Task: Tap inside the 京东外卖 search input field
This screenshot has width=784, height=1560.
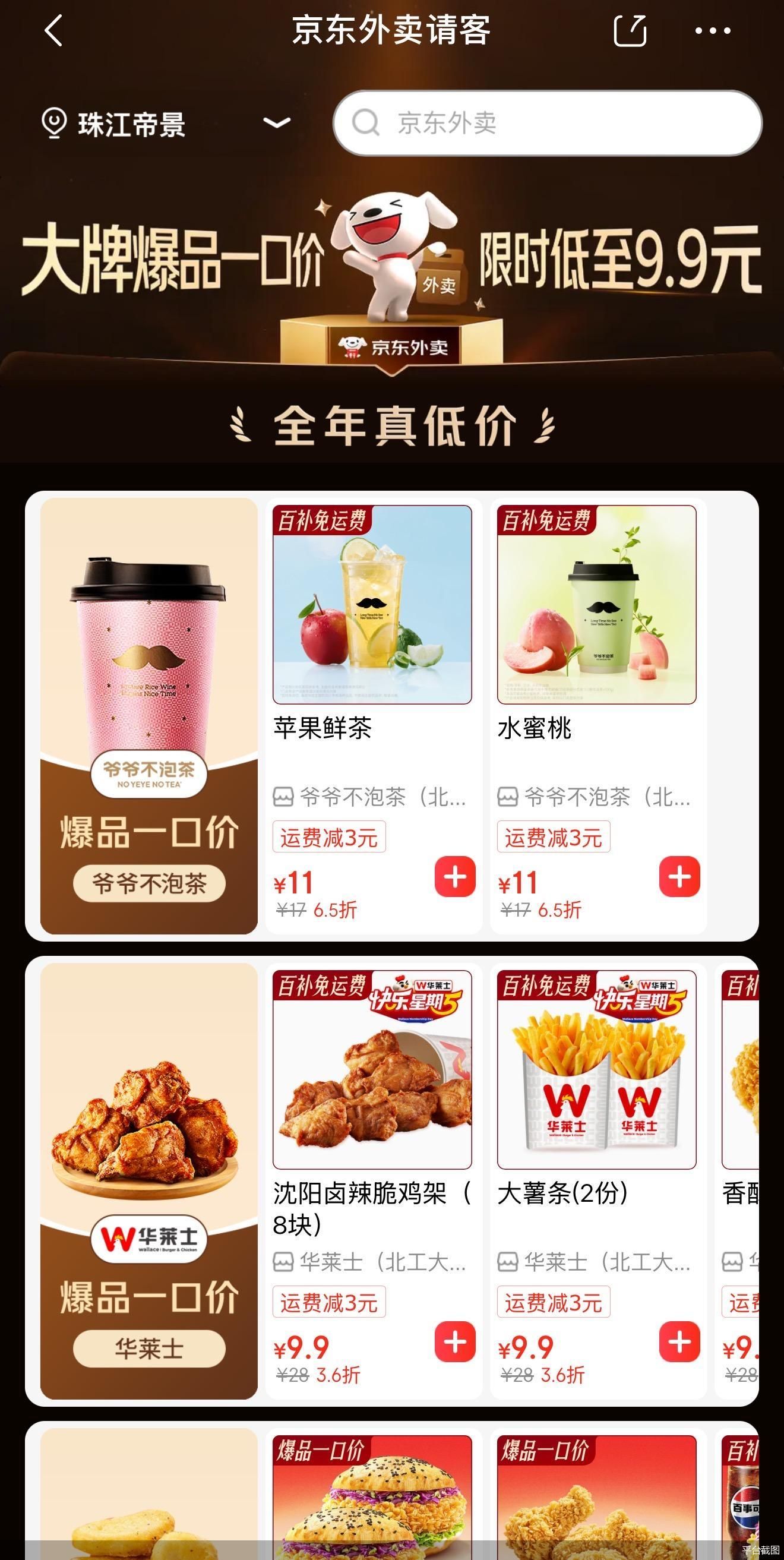Action: [x=484, y=123]
